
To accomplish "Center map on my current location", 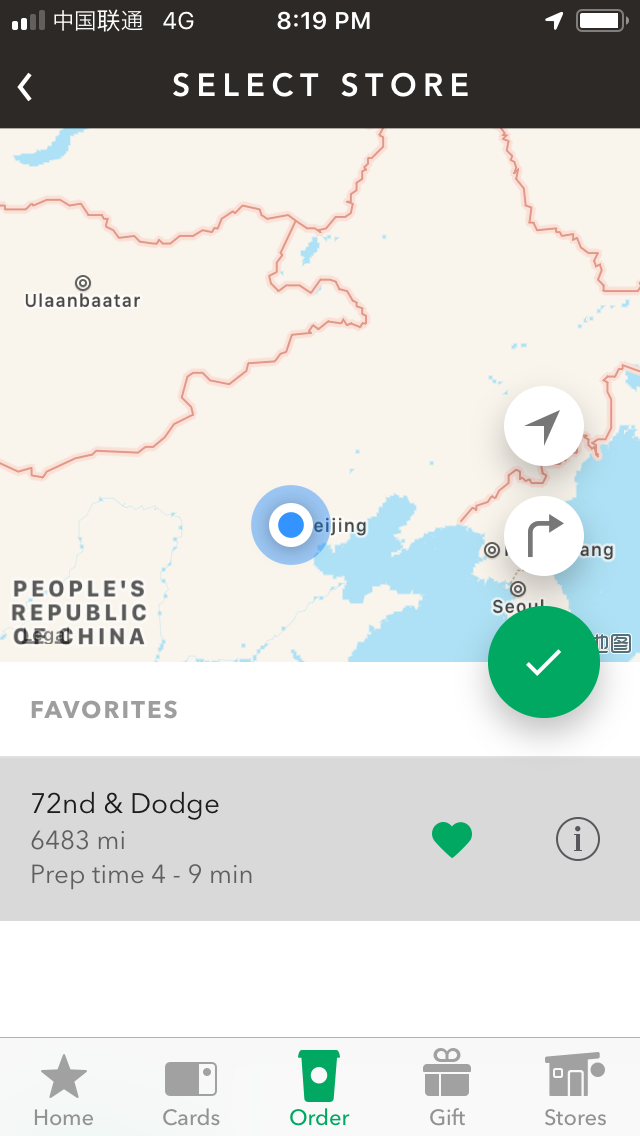I will click(544, 426).
